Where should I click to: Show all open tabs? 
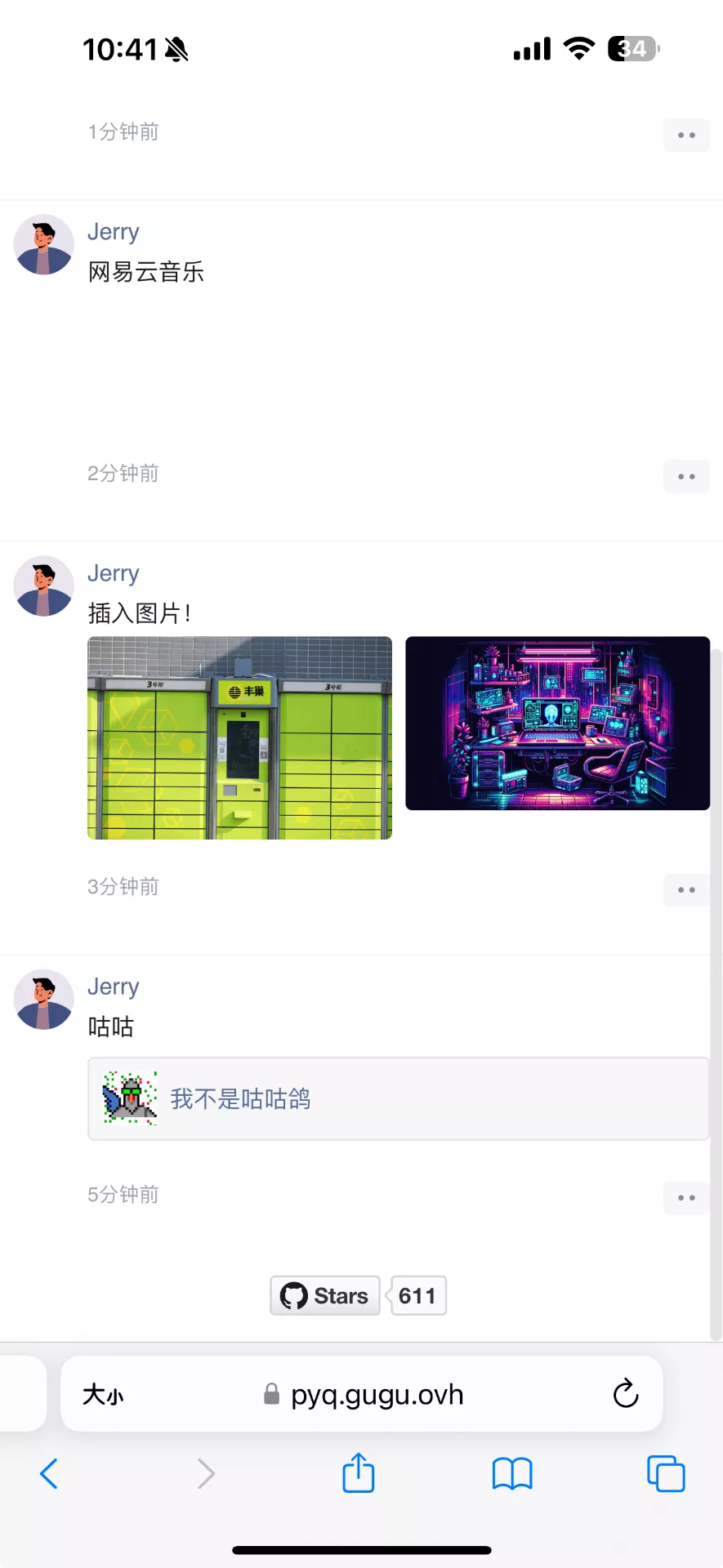[x=666, y=1473]
